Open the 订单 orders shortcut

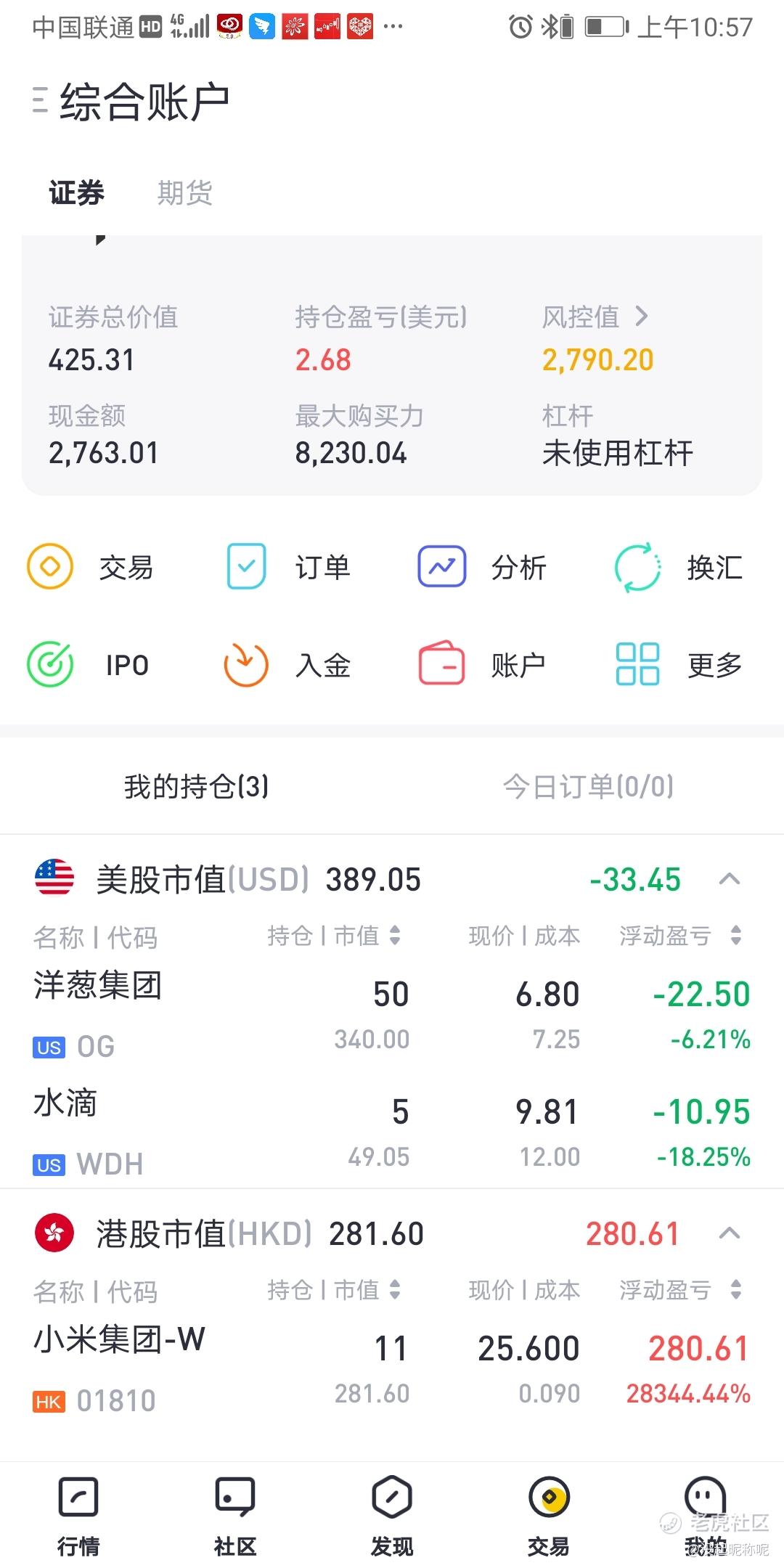pos(288,567)
